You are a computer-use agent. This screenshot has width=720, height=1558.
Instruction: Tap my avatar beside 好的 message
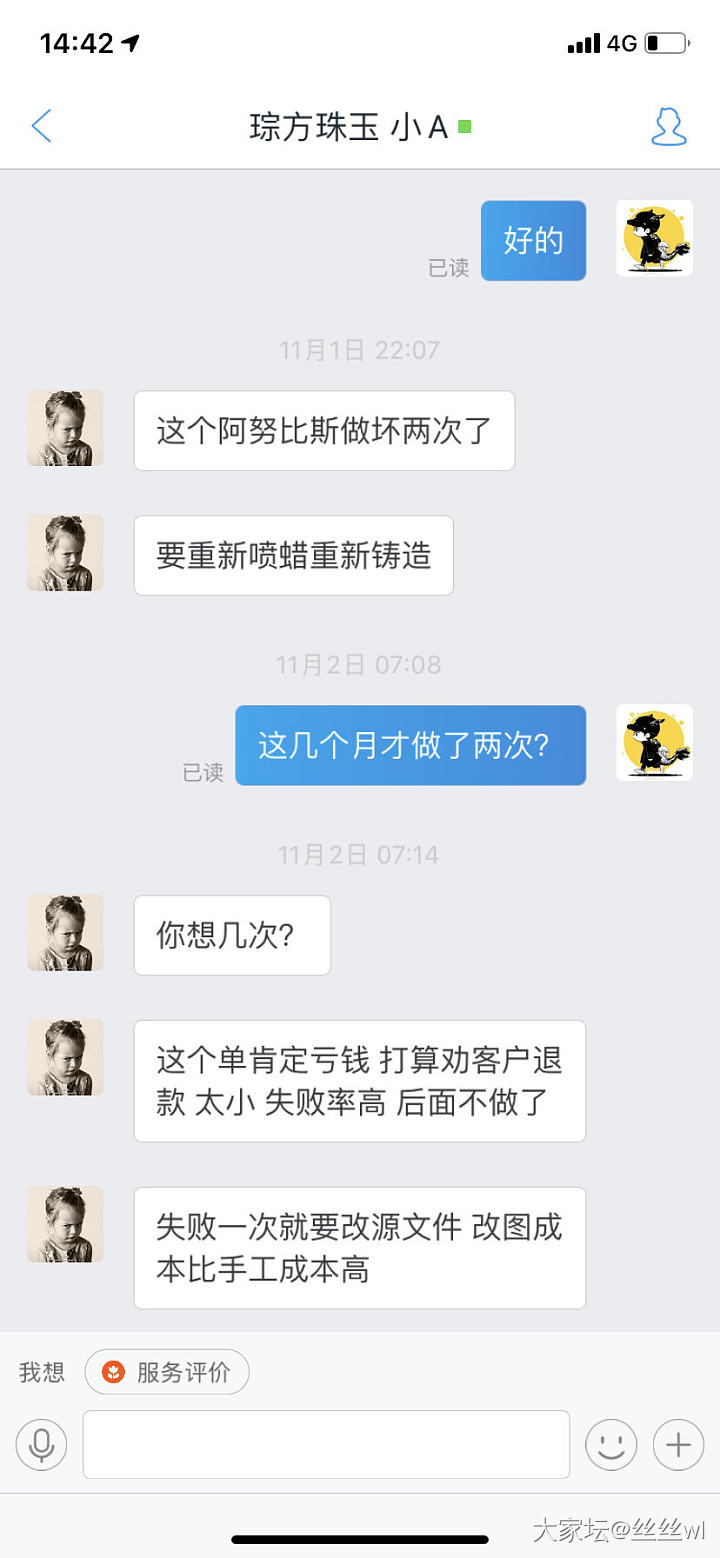coord(654,239)
